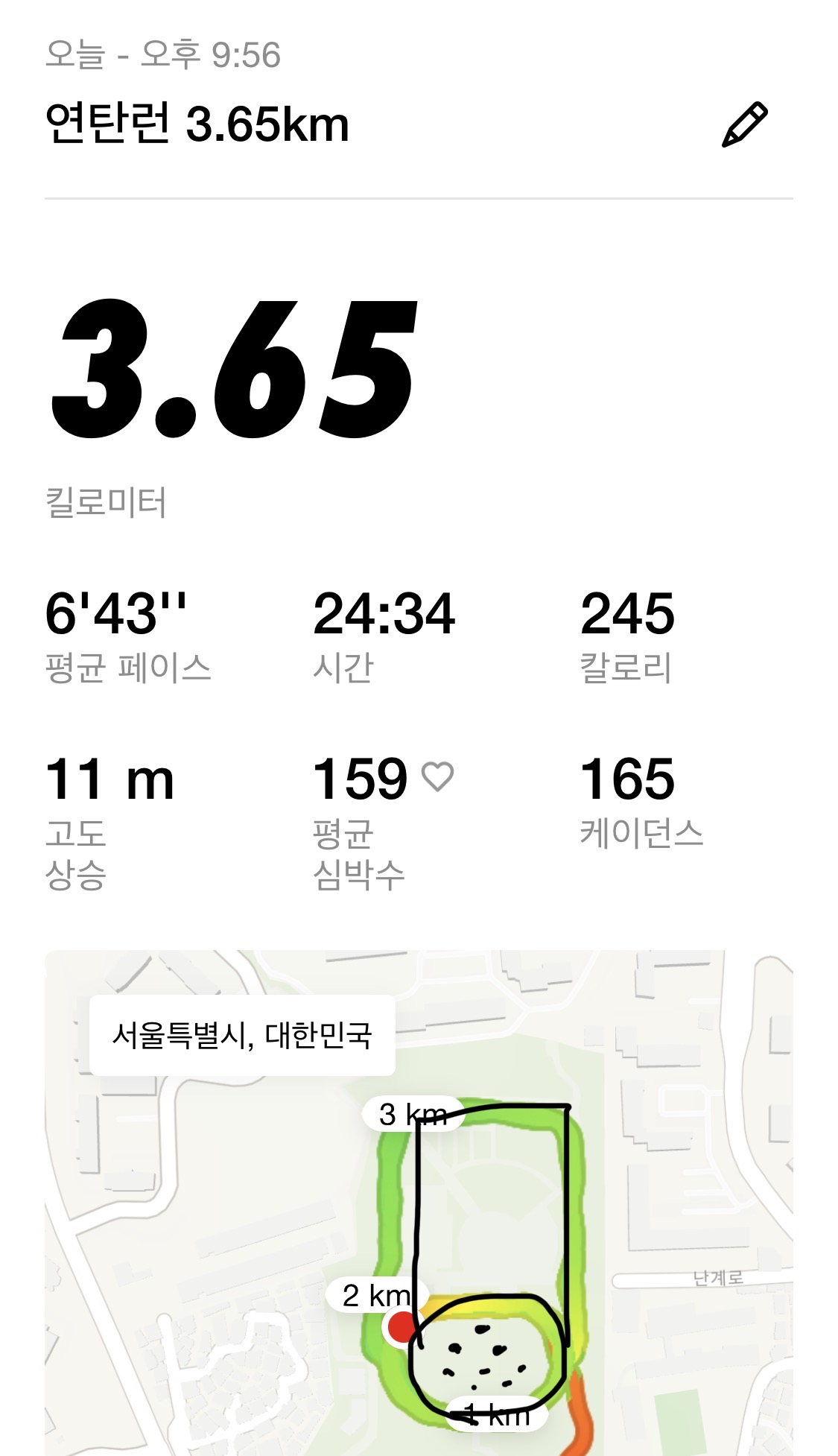Viewport: 838px width, 1456px height.
Task: Edit the run title with the pencil icon
Action: point(744,124)
